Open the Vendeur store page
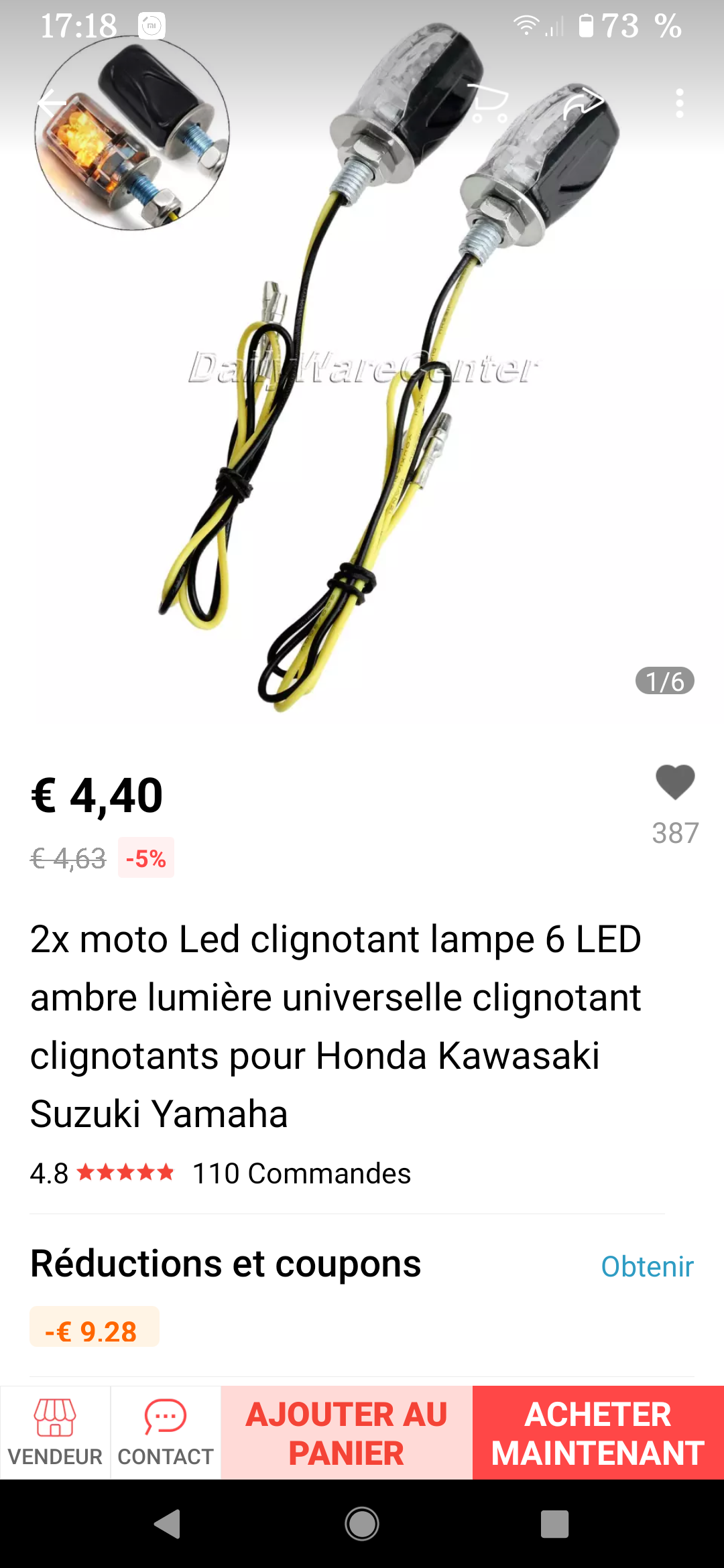Screen dimensions: 724x1568 [x=55, y=1433]
